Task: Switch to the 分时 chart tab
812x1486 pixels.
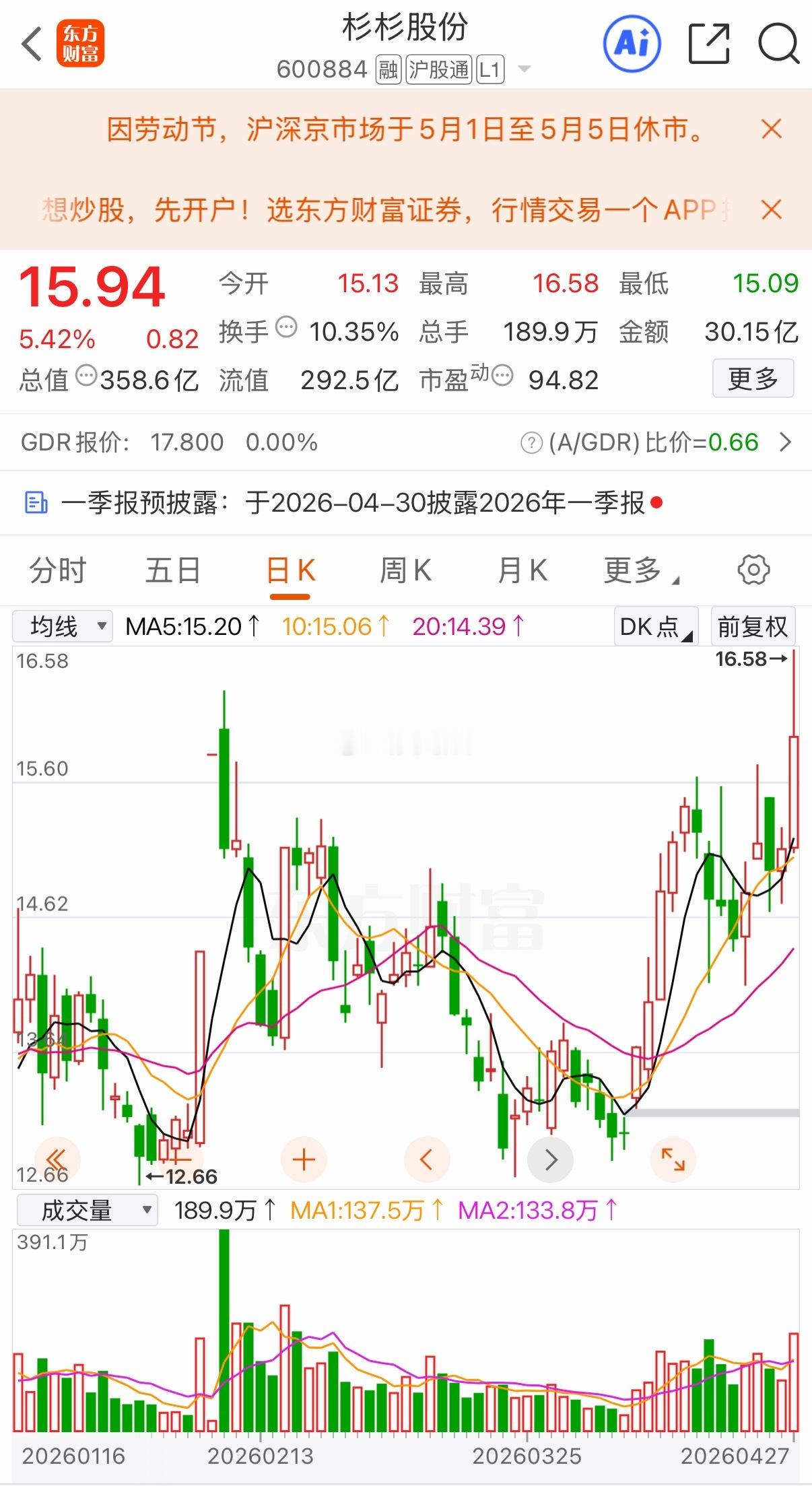Action: coord(58,571)
